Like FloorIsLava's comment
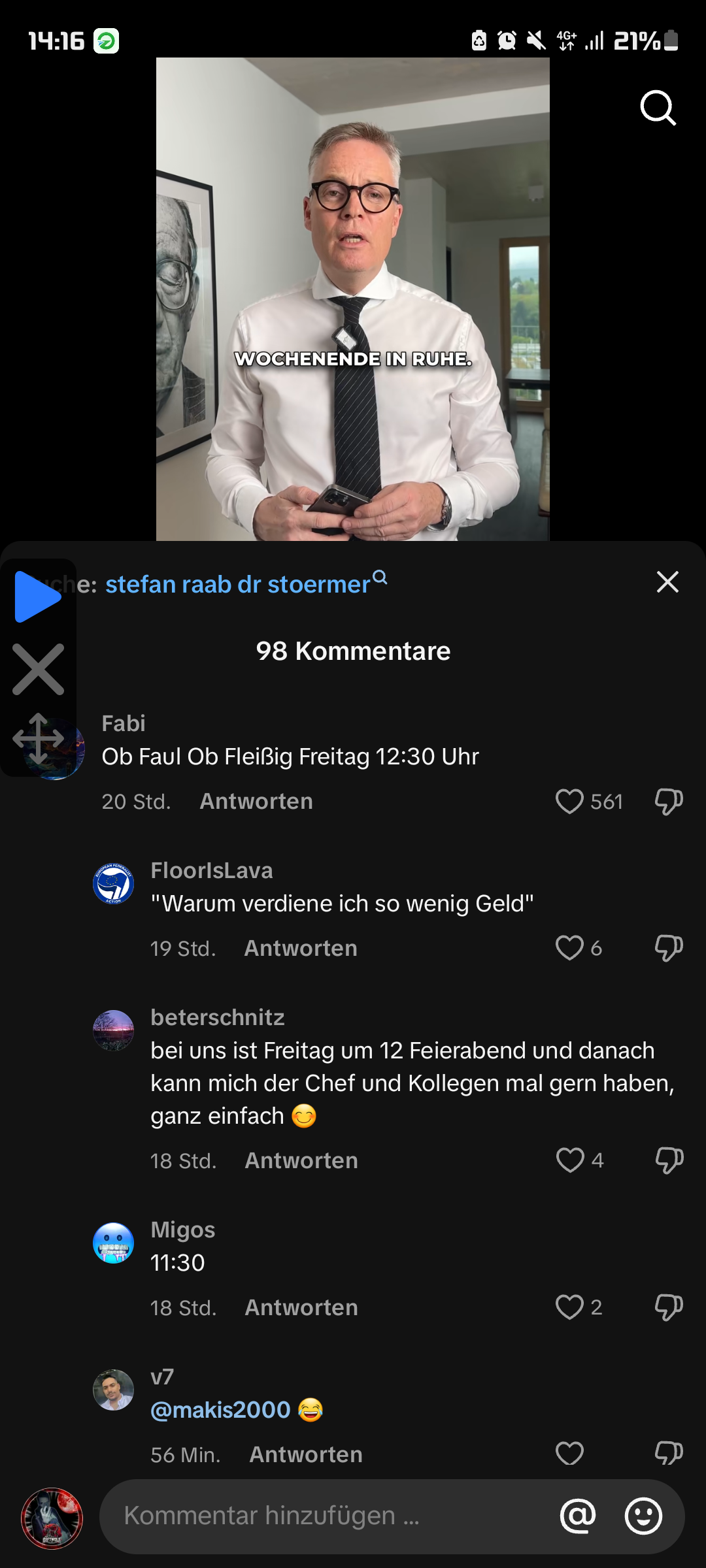Screen dimensions: 706x1568 click(569, 948)
